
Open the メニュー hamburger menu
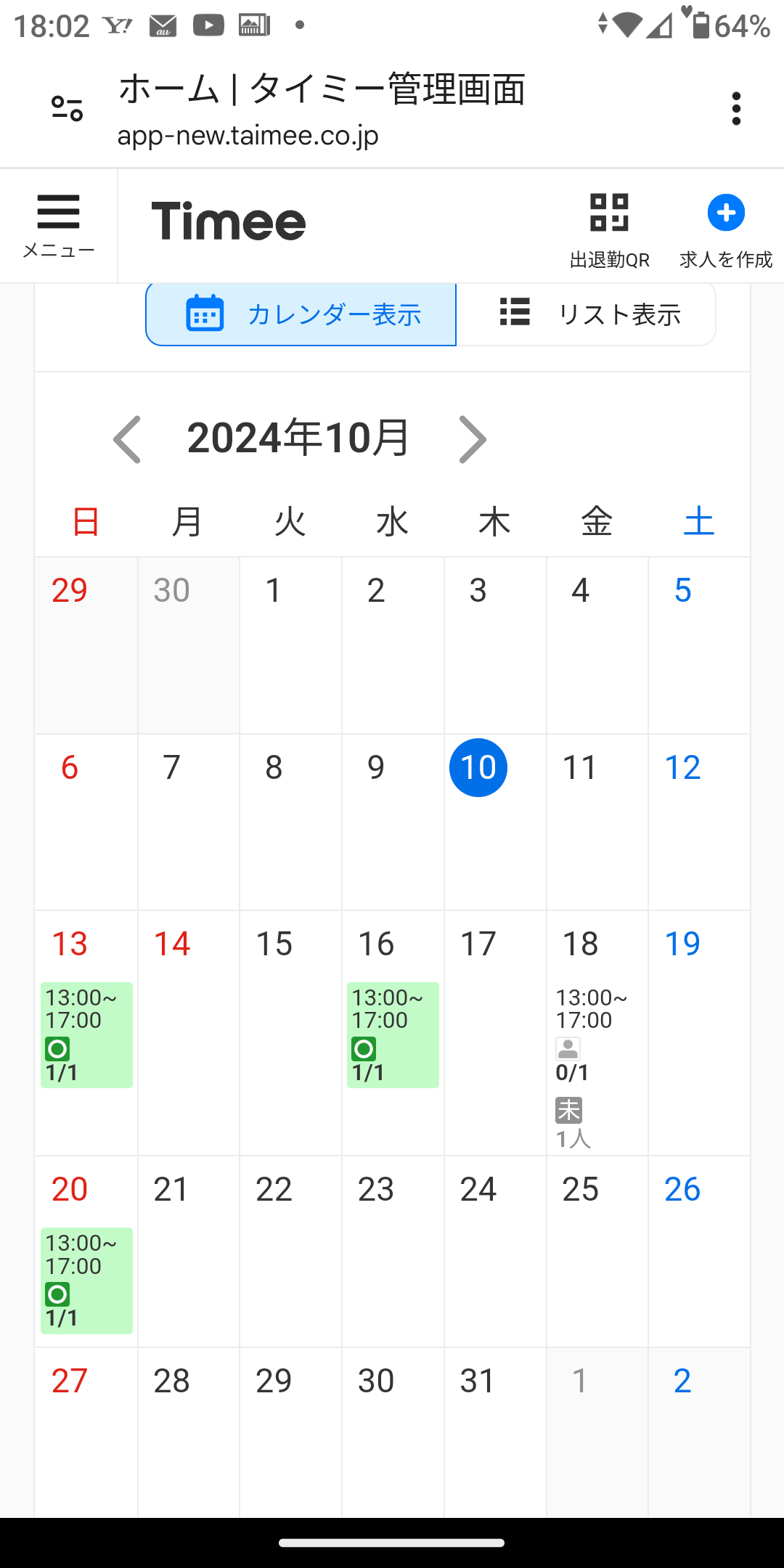click(58, 226)
